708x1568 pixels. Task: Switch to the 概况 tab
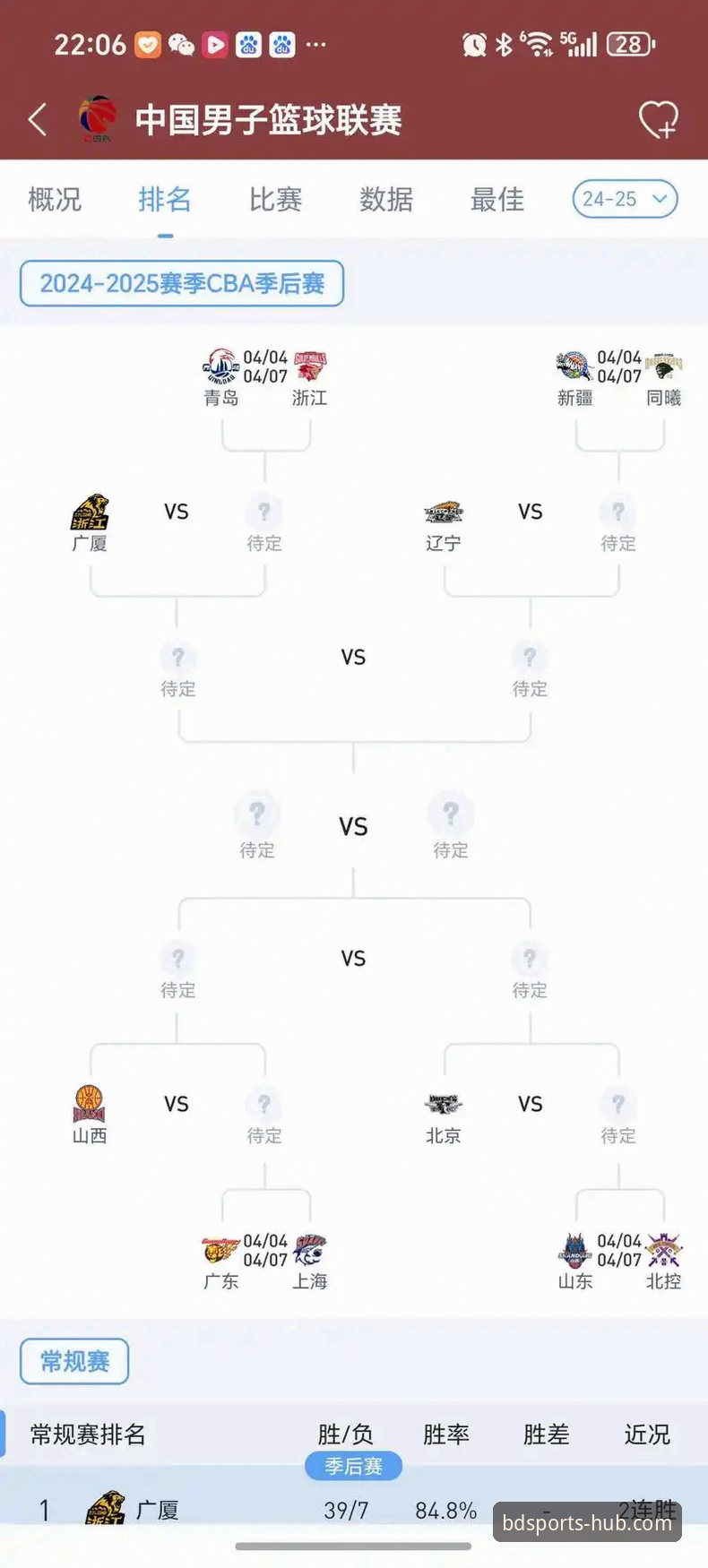tap(55, 199)
